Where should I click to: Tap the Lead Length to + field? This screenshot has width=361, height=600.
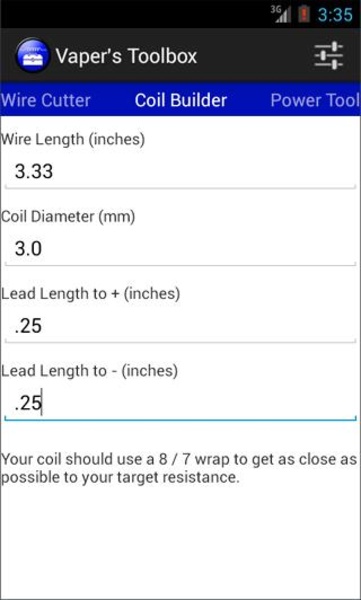(x=180, y=326)
